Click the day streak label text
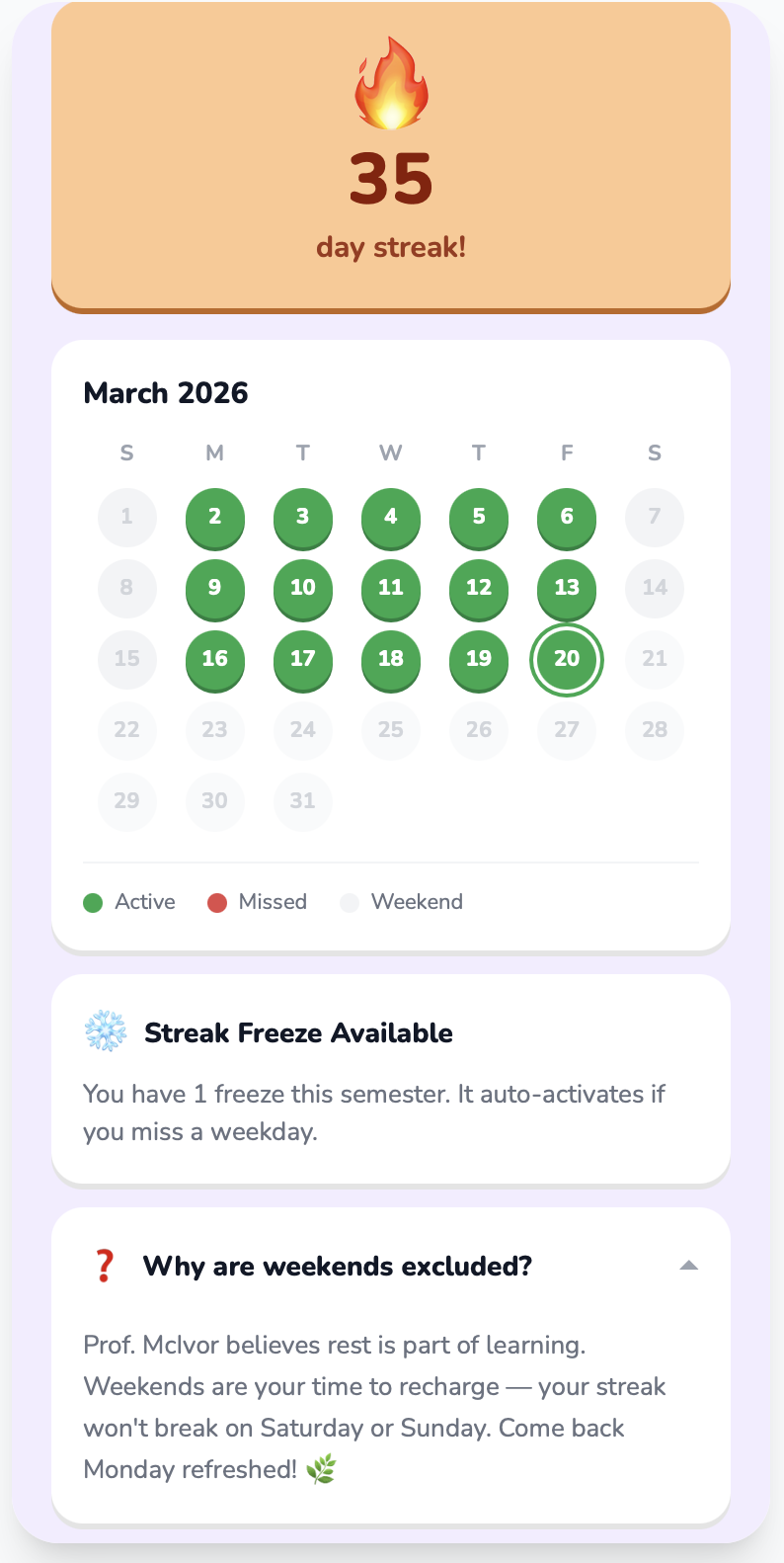Viewport: 784px width, 1563px height. (391, 247)
